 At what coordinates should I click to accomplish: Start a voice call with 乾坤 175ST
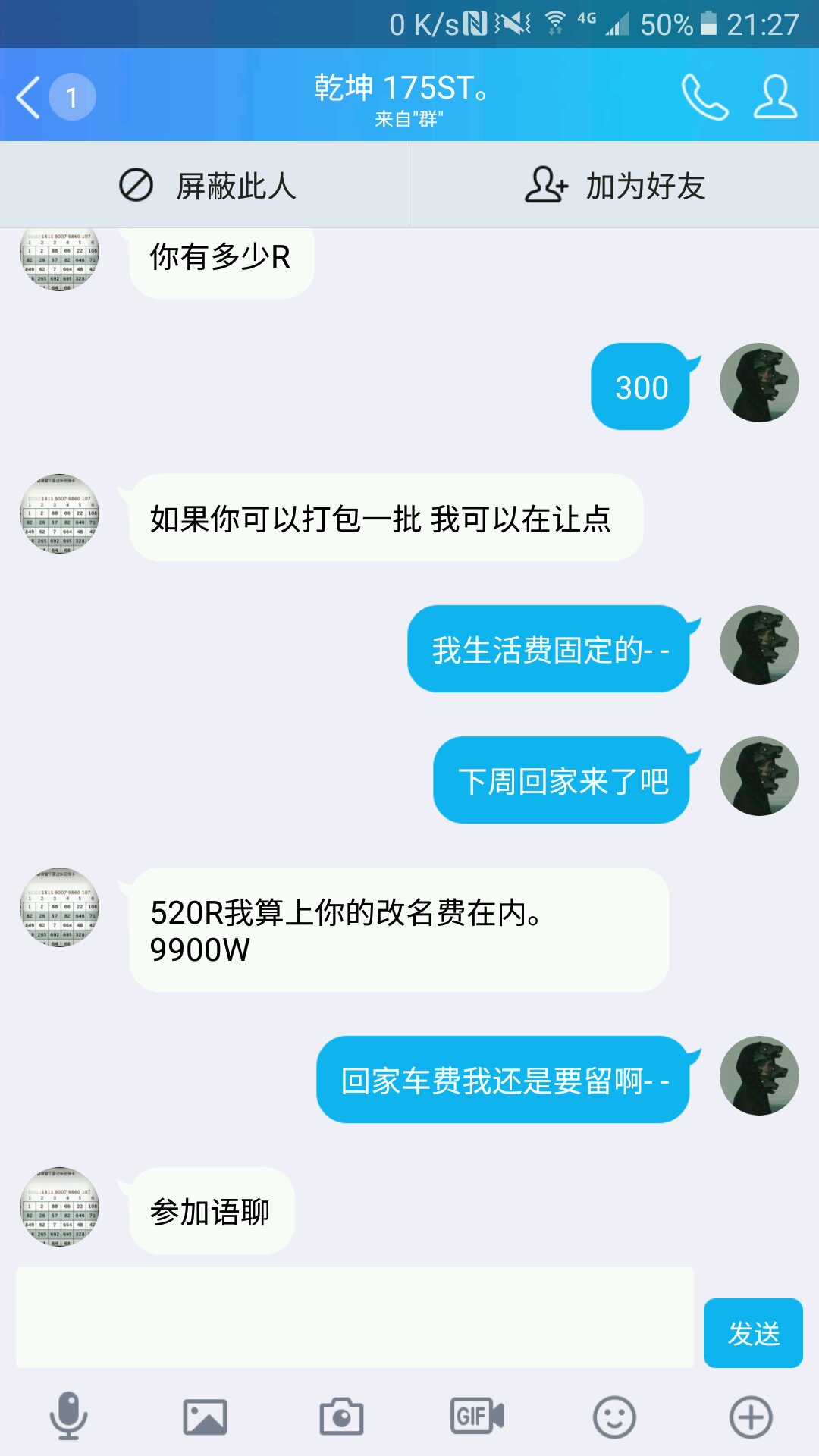tap(704, 97)
